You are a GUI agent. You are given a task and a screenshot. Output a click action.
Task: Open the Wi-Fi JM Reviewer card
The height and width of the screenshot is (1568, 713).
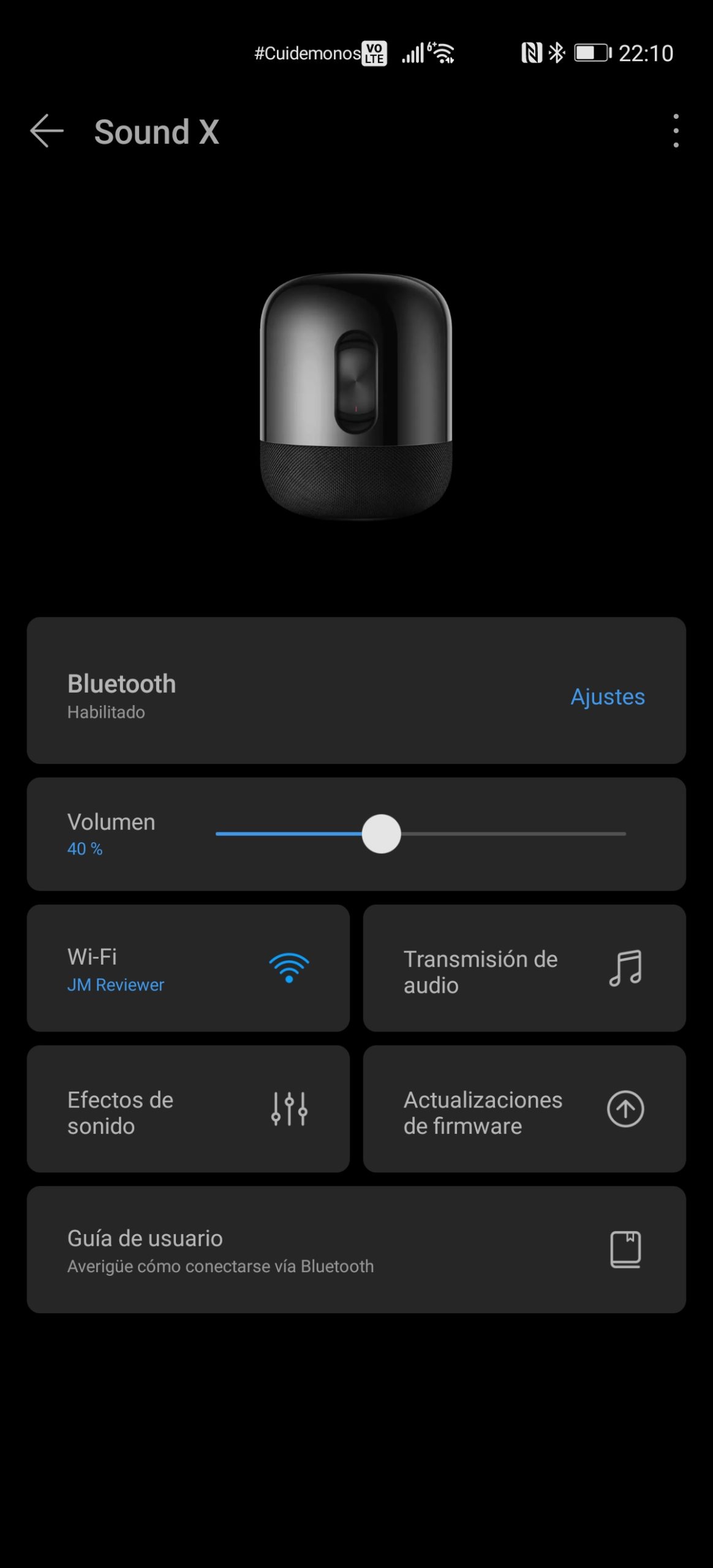click(x=188, y=968)
